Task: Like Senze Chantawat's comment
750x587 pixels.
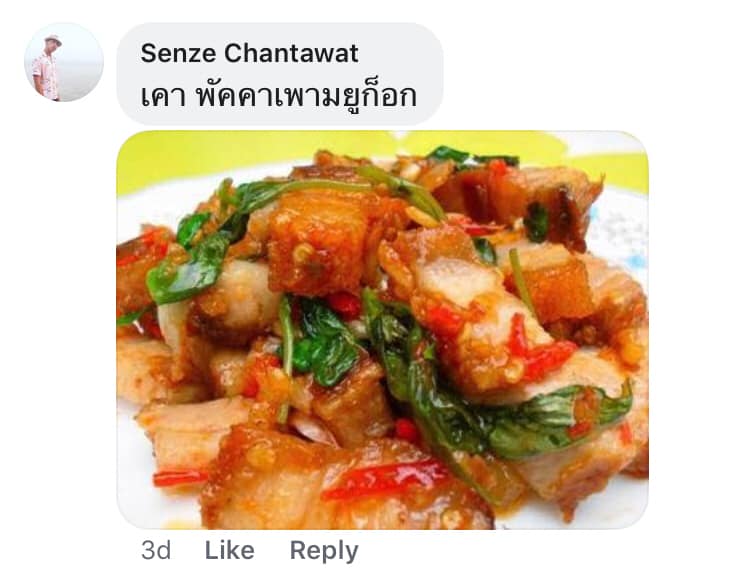Action: (x=229, y=550)
